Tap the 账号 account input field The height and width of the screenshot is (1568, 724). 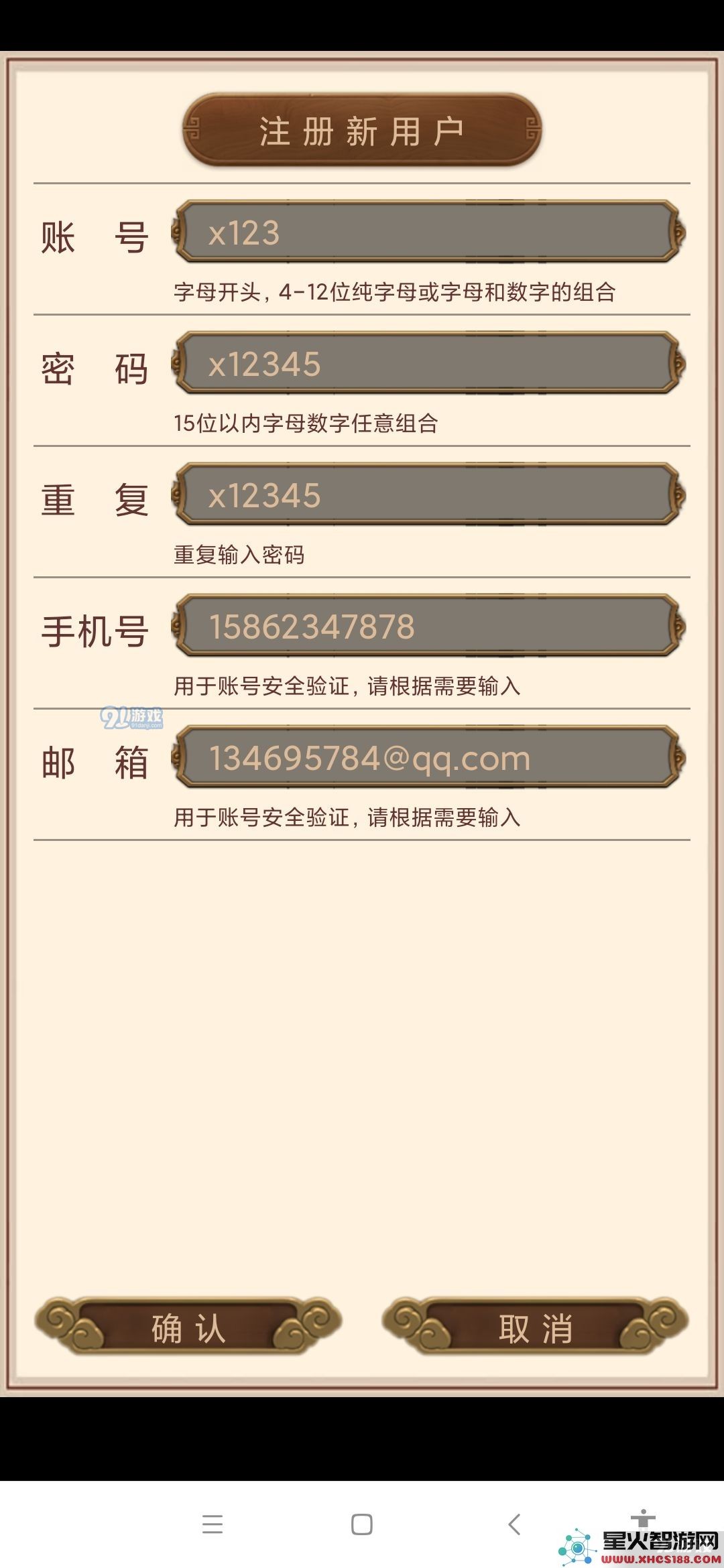[428, 233]
